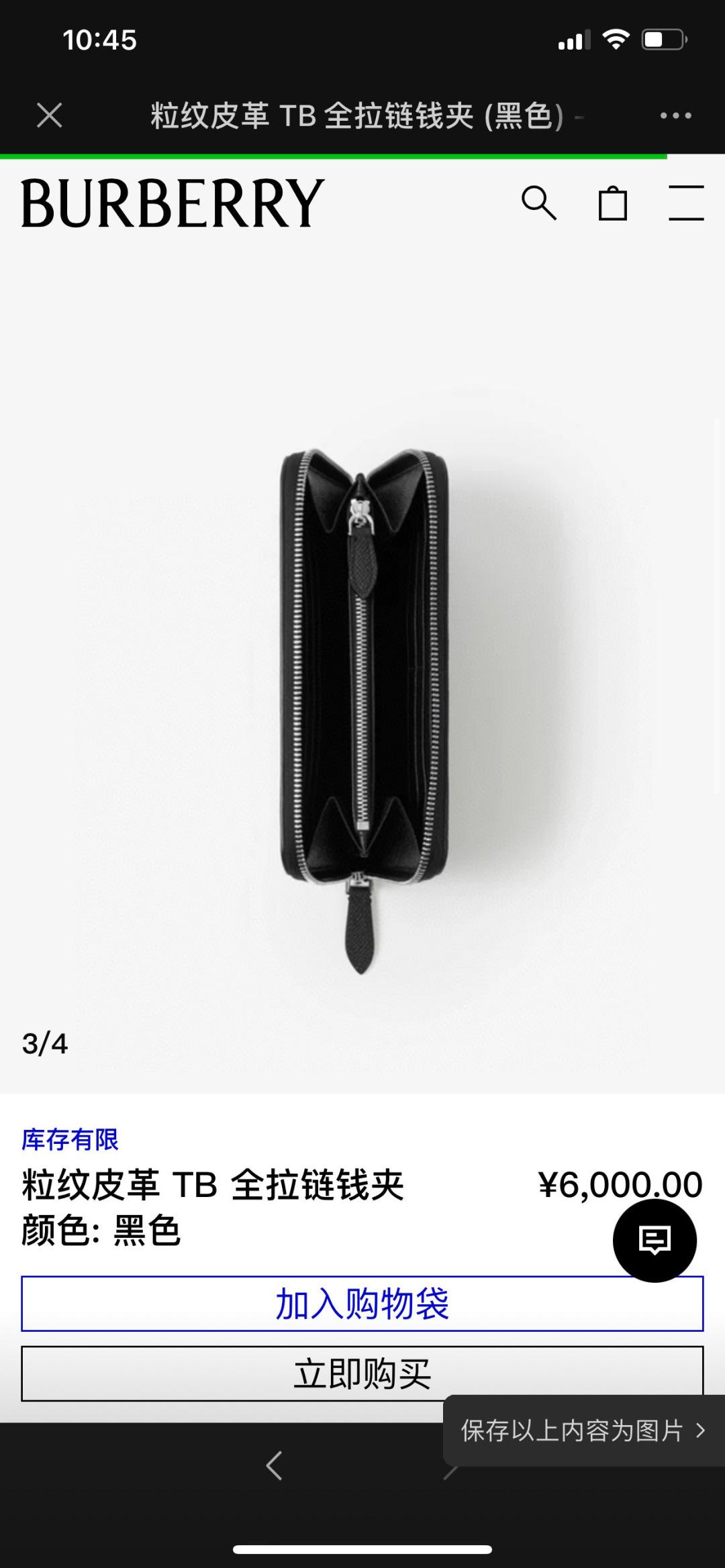This screenshot has height=1568, width=725.
Task: Open the shopping bag
Action: [612, 203]
